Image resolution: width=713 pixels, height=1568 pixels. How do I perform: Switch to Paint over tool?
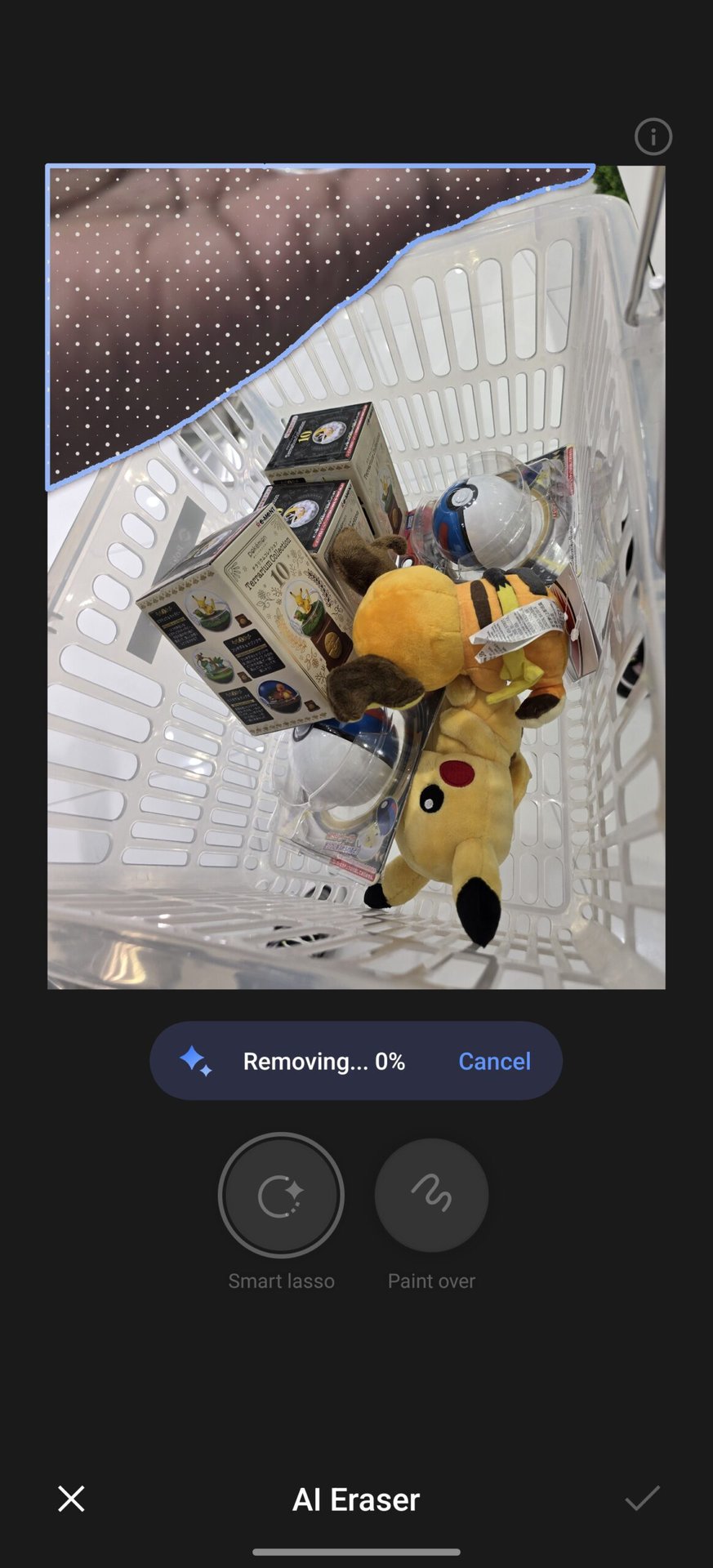(x=431, y=1196)
